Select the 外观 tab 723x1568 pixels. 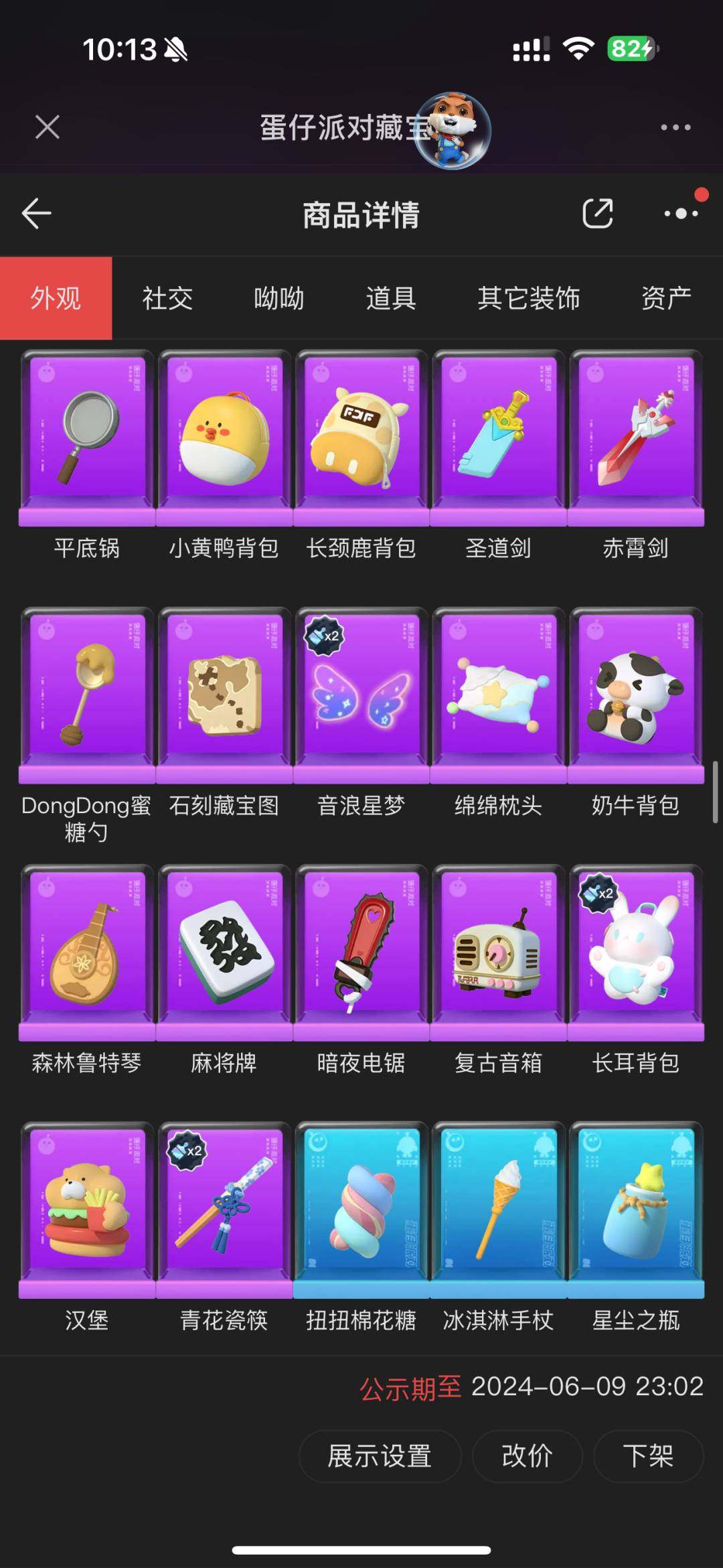56,298
